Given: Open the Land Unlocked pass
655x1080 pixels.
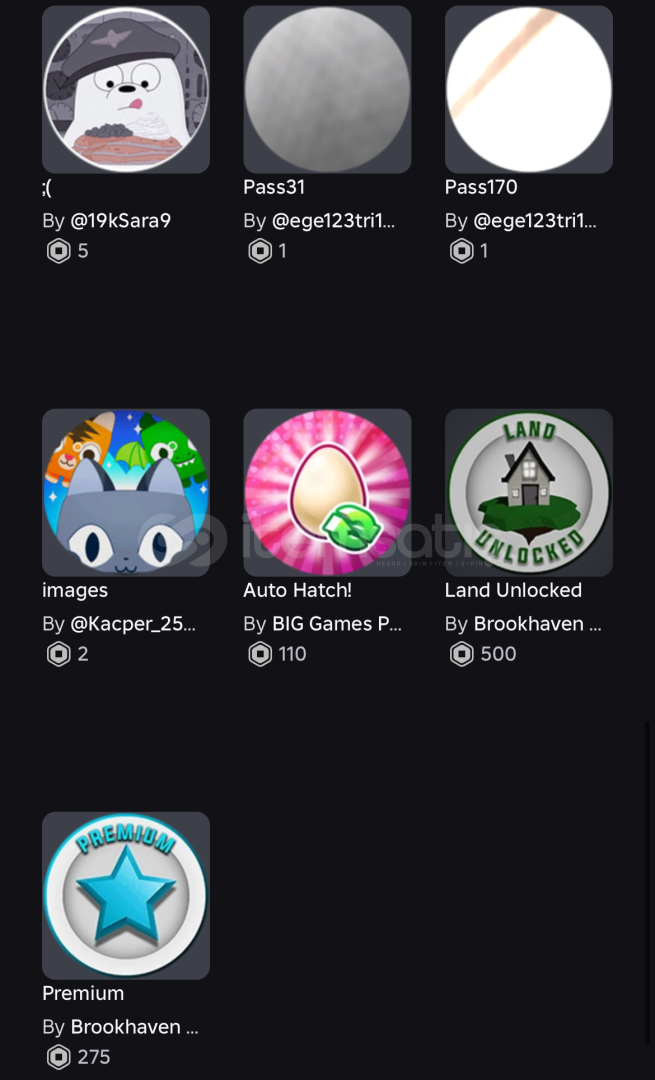Looking at the screenshot, I should (x=529, y=492).
